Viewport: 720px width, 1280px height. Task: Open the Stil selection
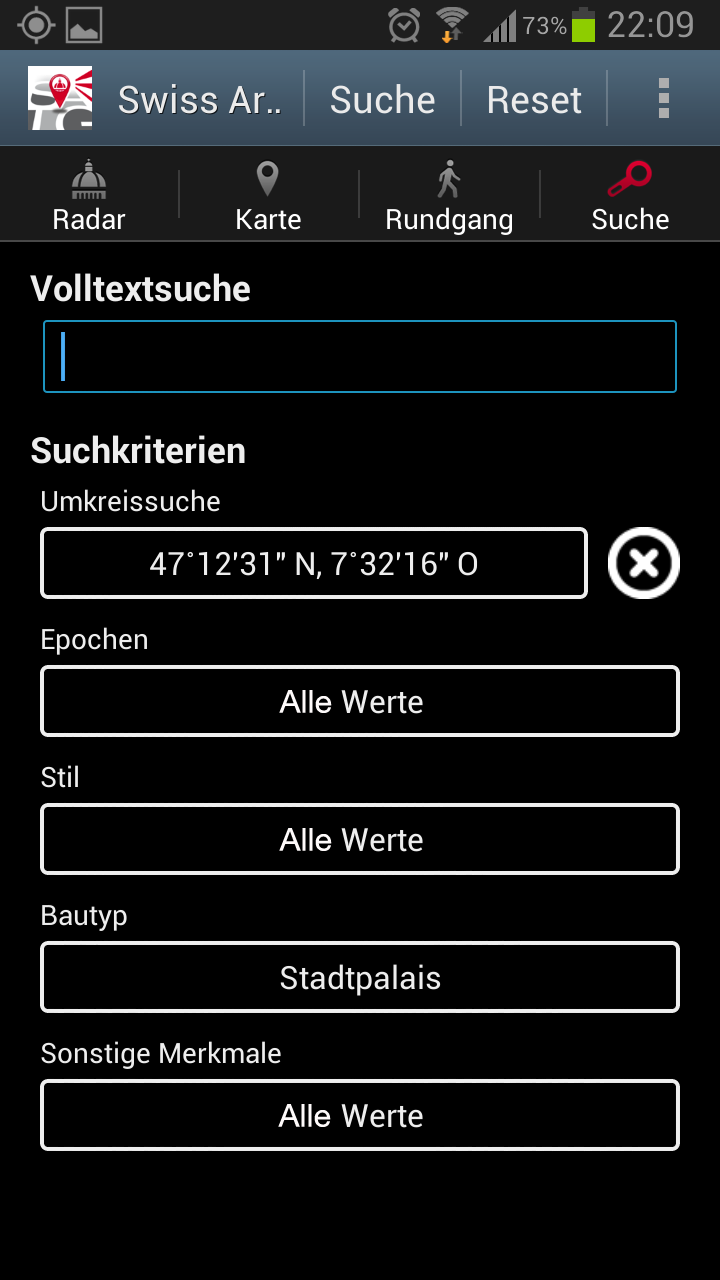coord(360,839)
